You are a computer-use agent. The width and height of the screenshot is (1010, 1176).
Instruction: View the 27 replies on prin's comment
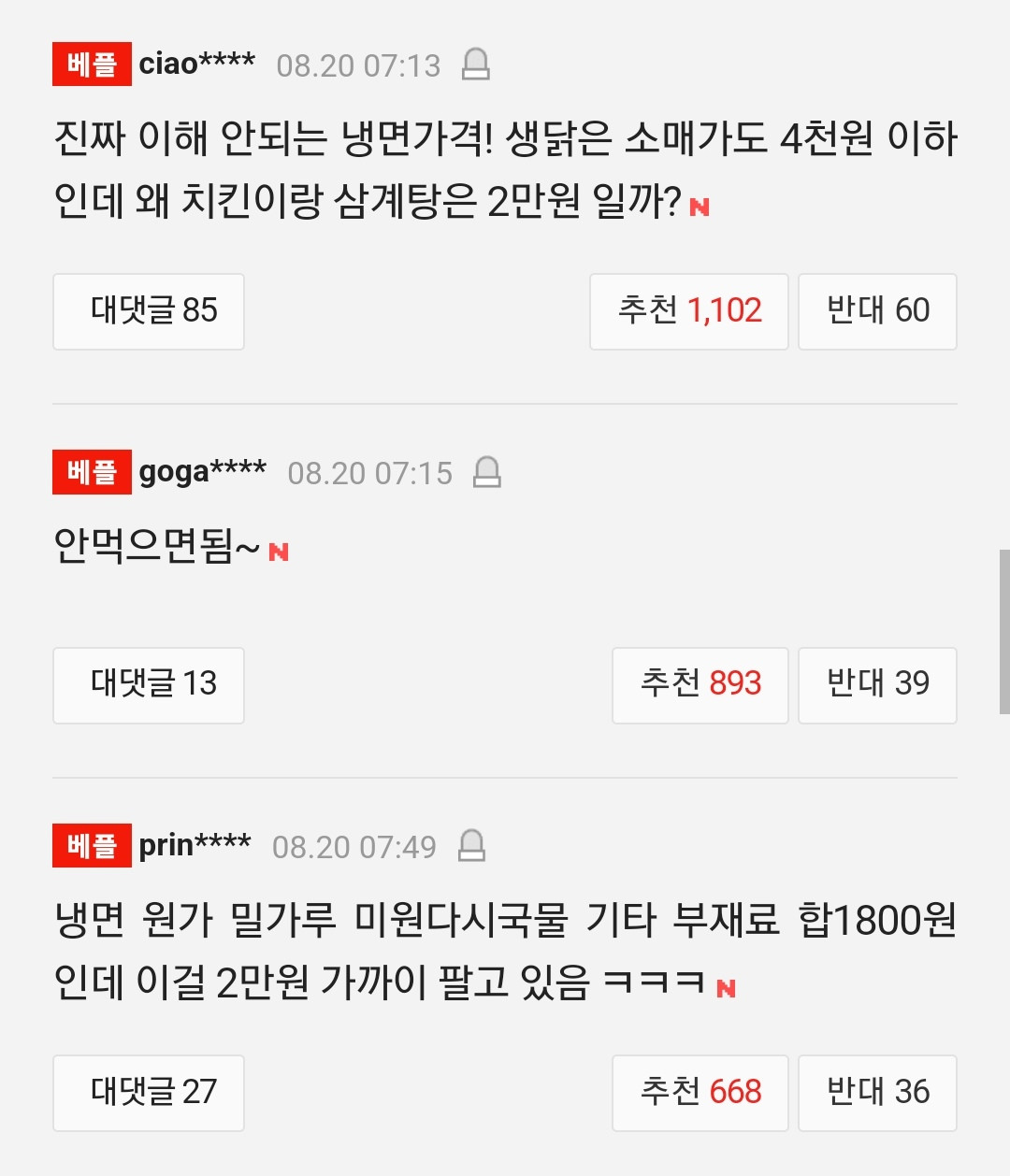coord(149,1093)
